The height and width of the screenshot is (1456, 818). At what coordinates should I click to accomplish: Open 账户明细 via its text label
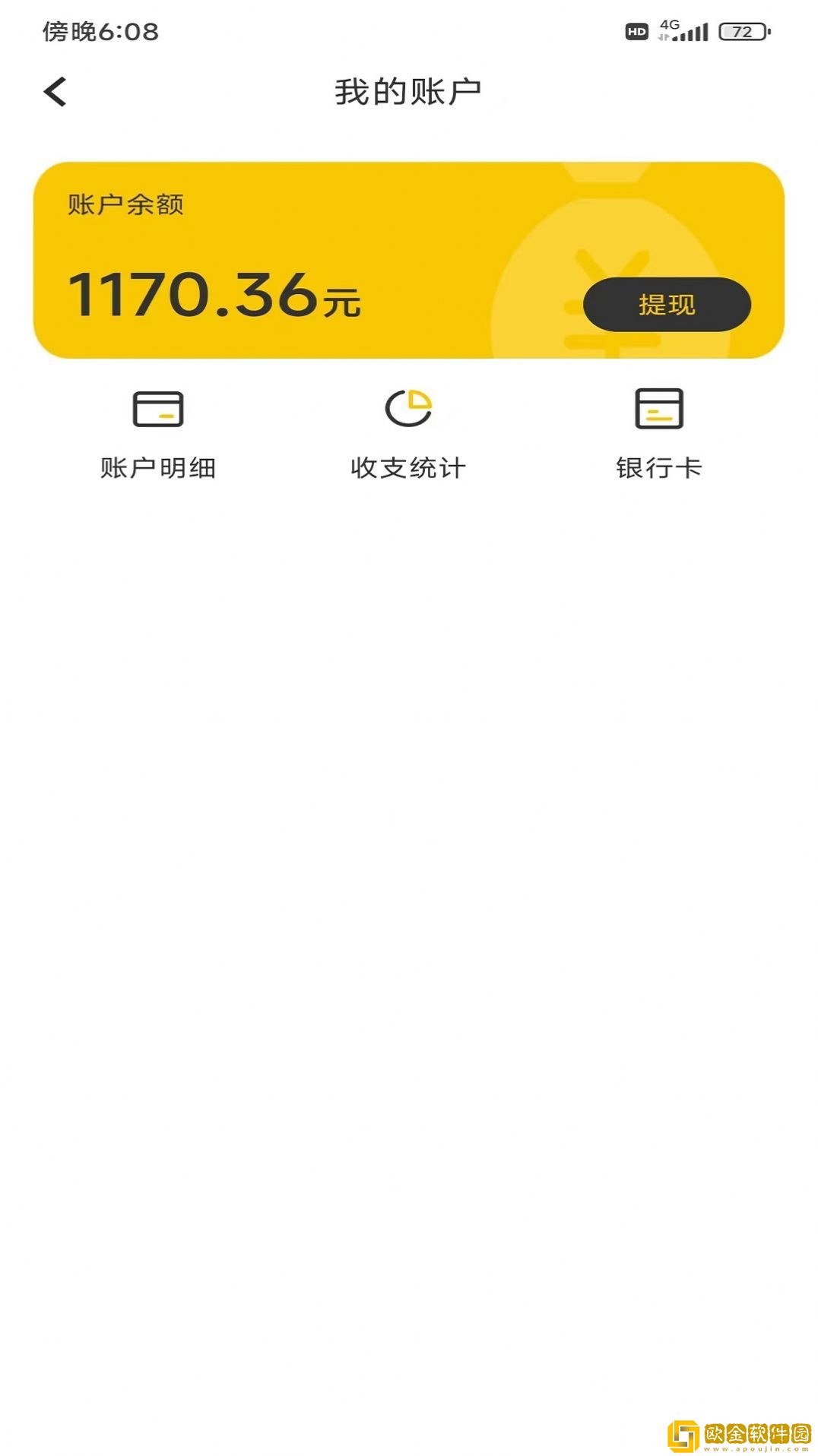tap(157, 469)
